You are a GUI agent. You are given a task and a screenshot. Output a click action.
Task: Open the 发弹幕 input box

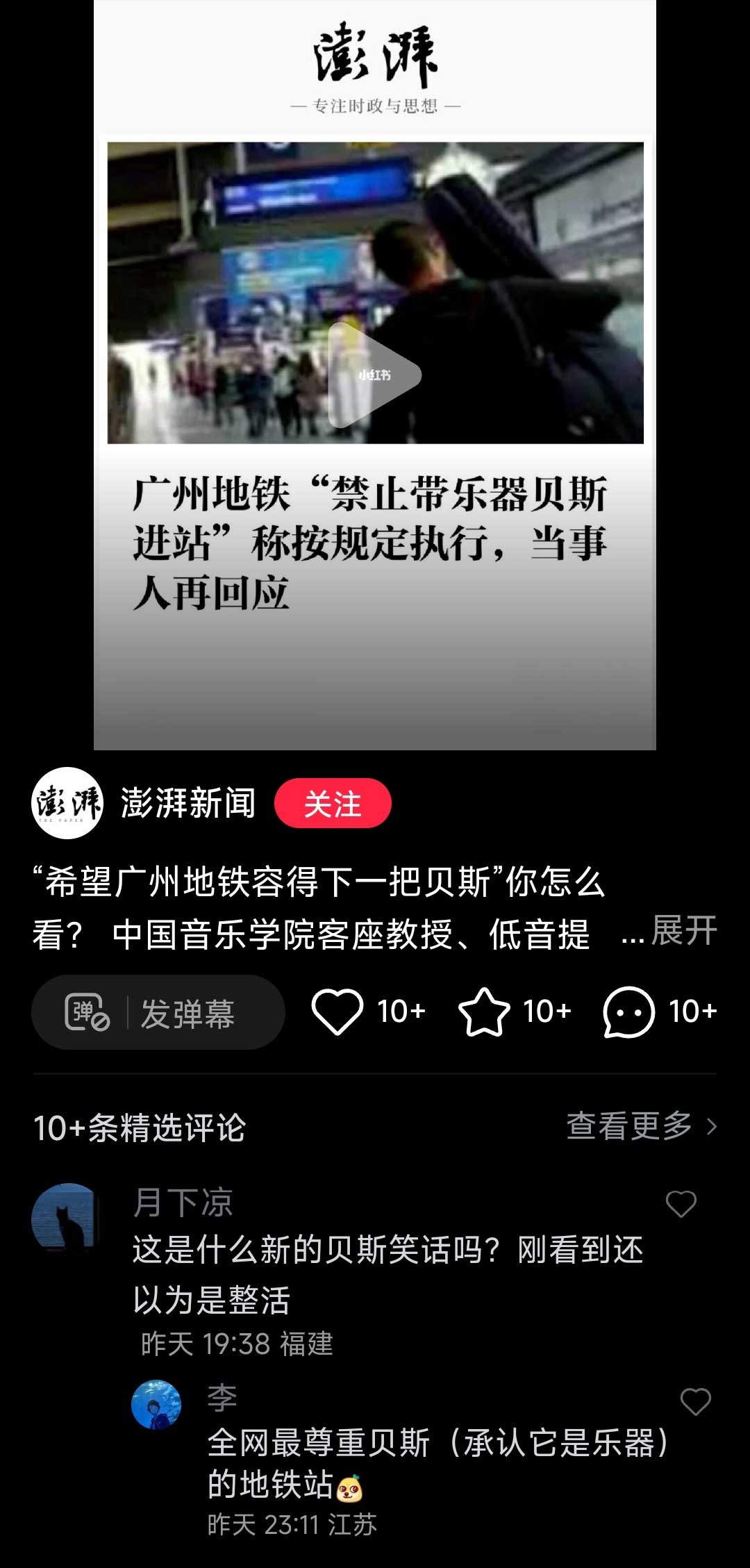click(158, 1012)
